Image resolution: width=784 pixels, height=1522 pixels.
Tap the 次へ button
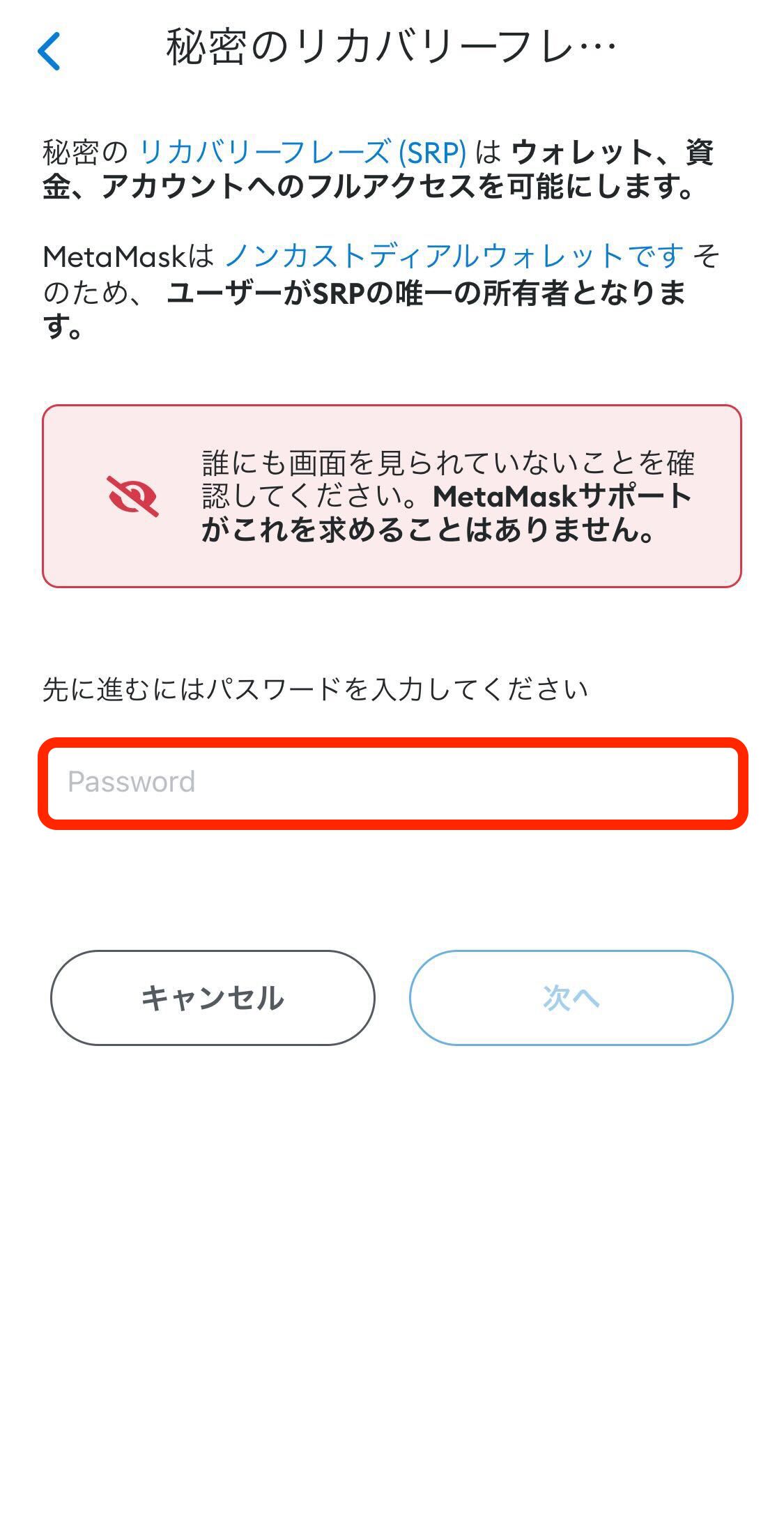click(571, 997)
